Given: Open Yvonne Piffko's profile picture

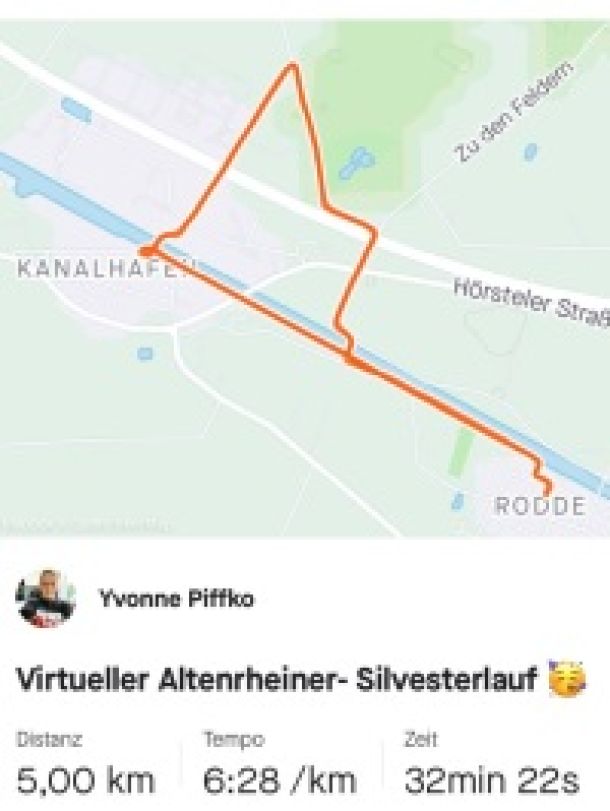Looking at the screenshot, I should (44, 599).
